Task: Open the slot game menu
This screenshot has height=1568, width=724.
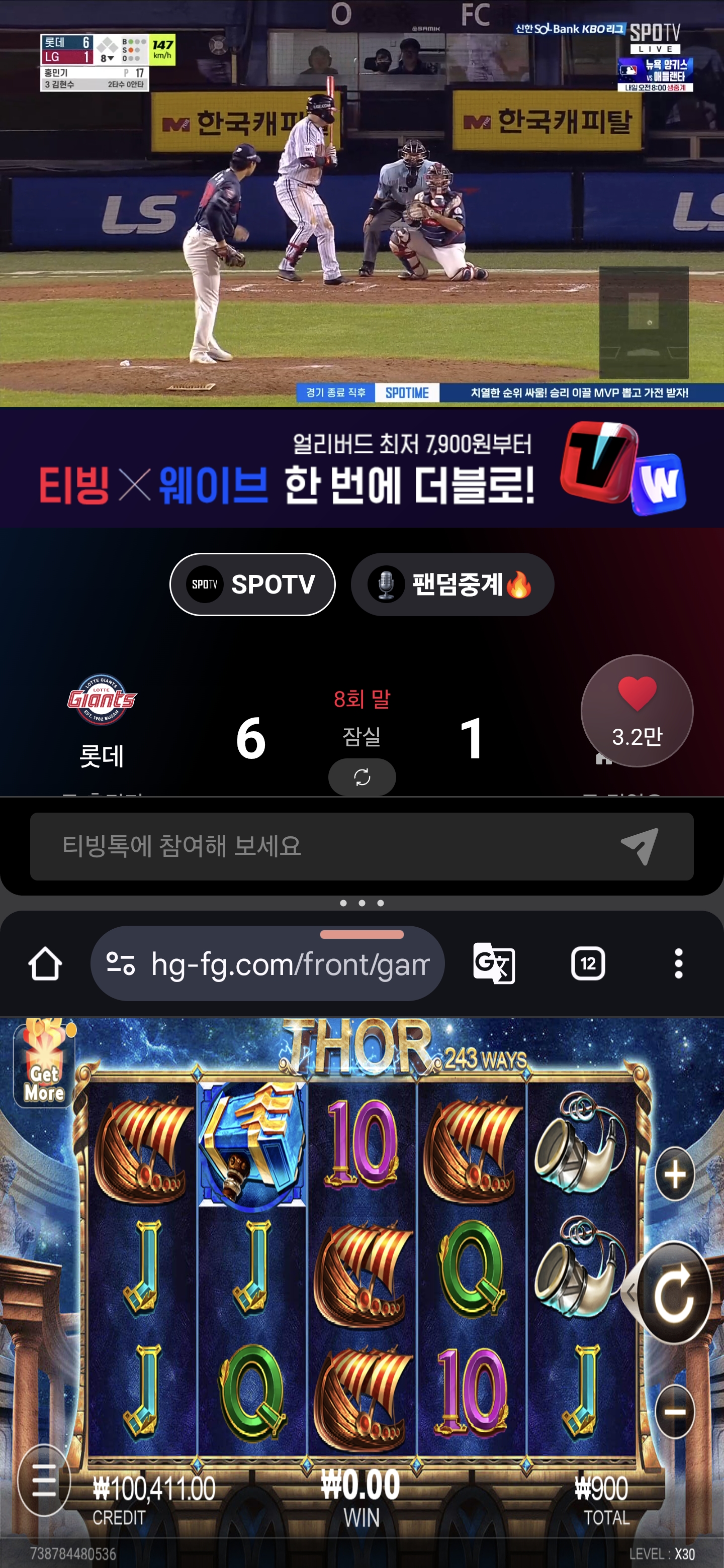Action: click(x=43, y=1481)
